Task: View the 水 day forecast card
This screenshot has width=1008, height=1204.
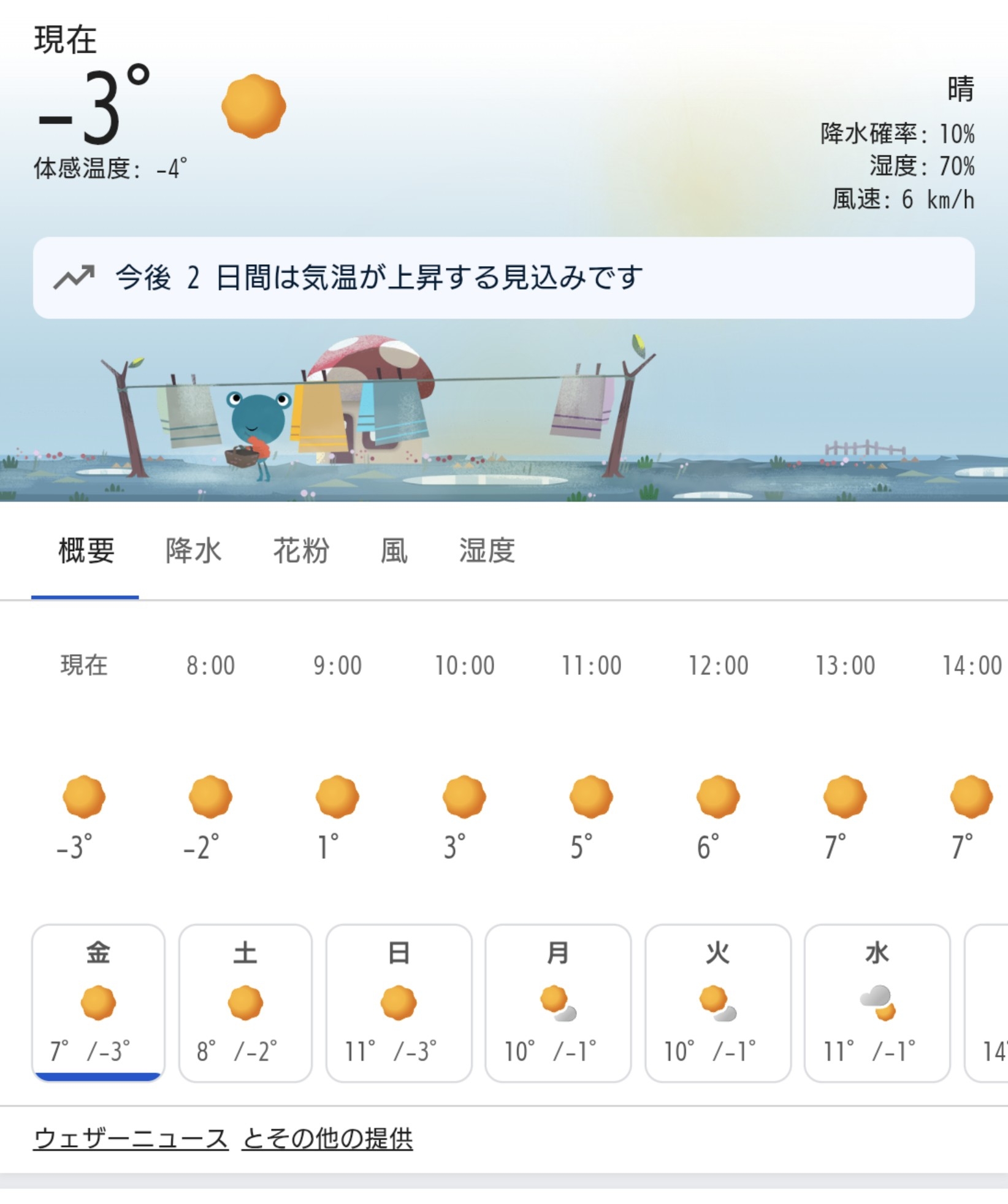Action: click(x=877, y=1003)
